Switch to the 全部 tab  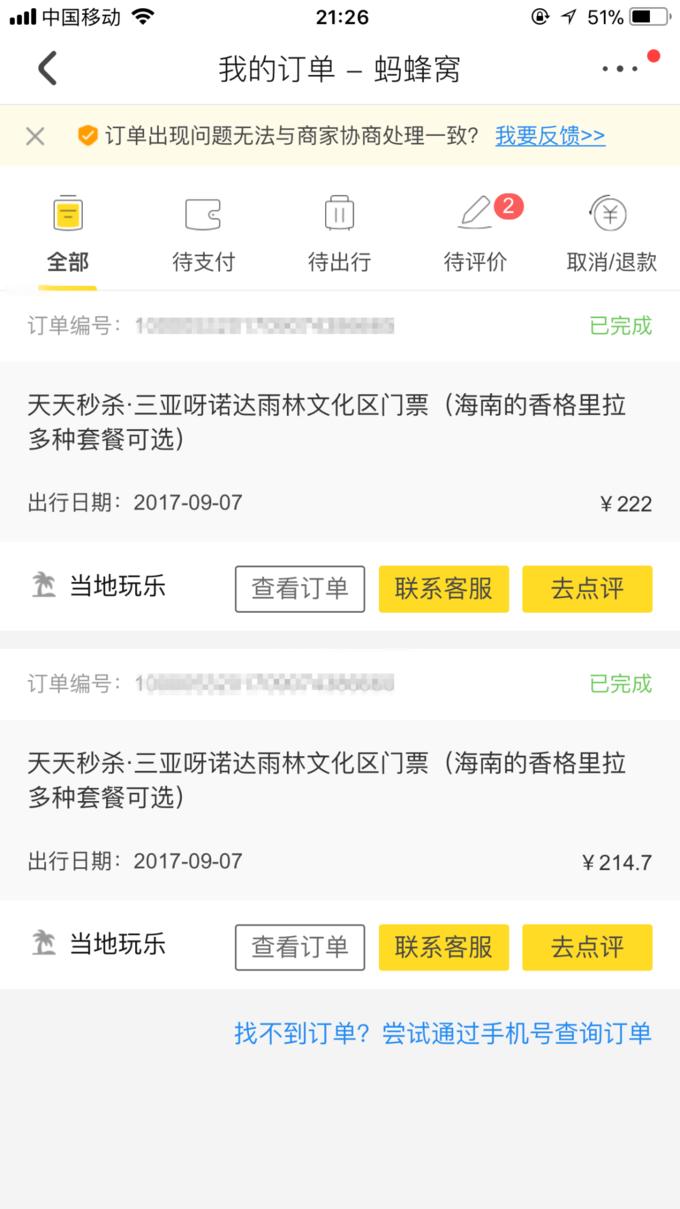tap(68, 234)
